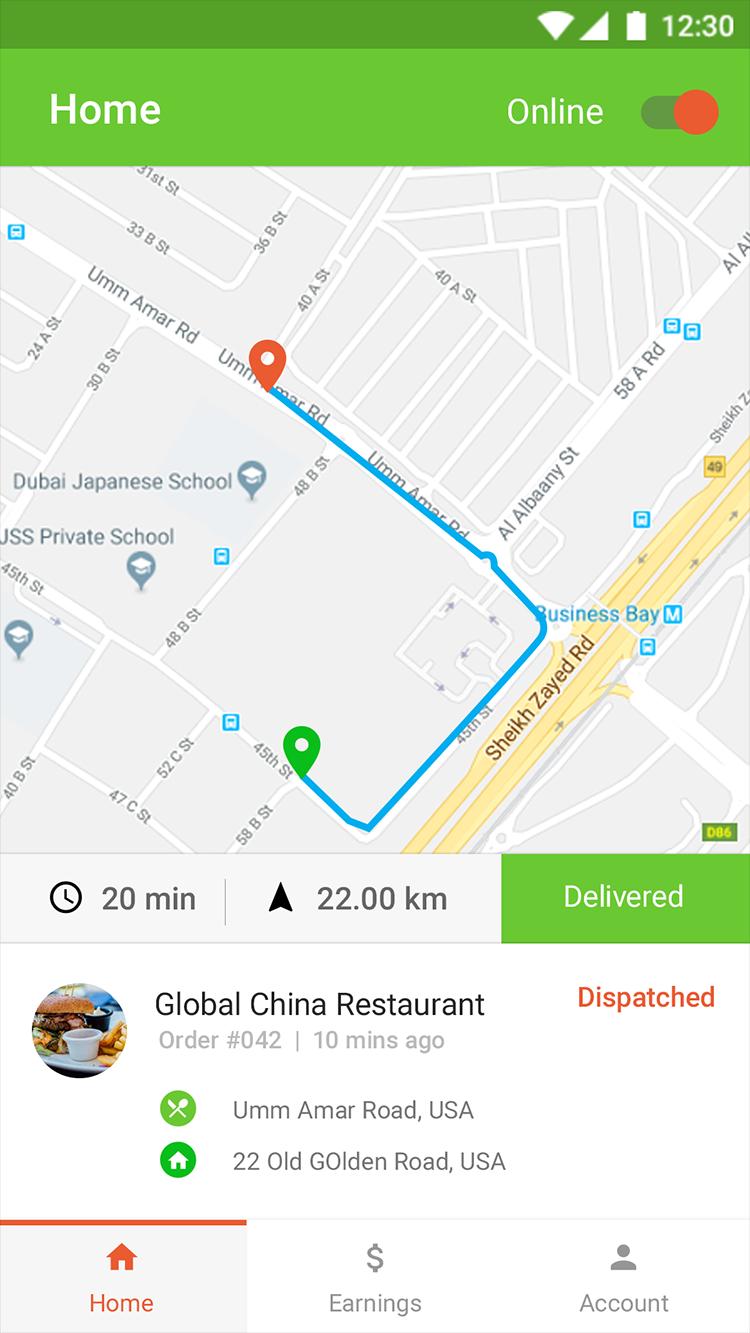Tap the Global China Restaurant photo thumbnail
Image resolution: width=750 pixels, height=1333 pixels.
(x=79, y=1029)
